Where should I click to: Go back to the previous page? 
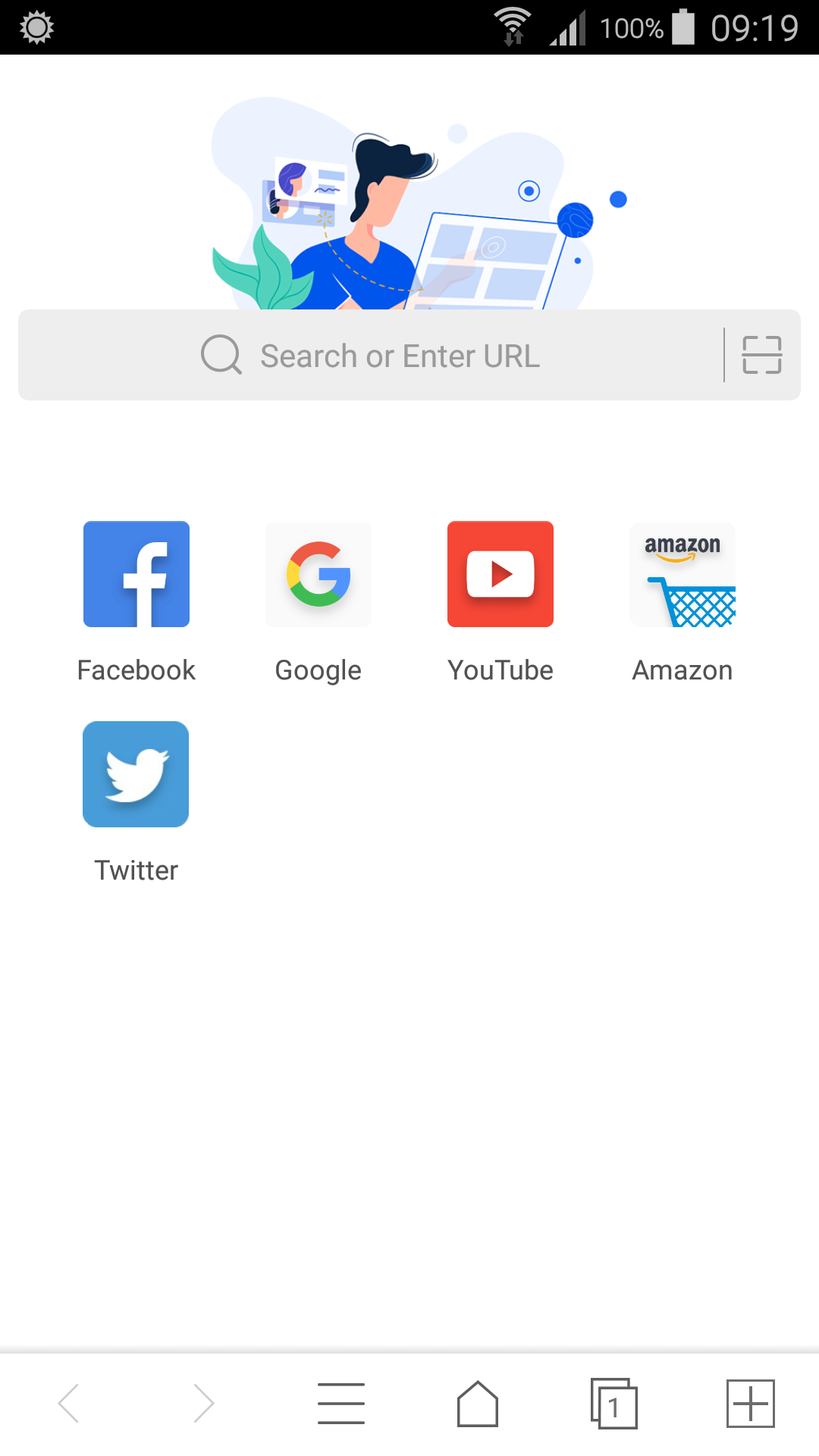click(69, 1404)
